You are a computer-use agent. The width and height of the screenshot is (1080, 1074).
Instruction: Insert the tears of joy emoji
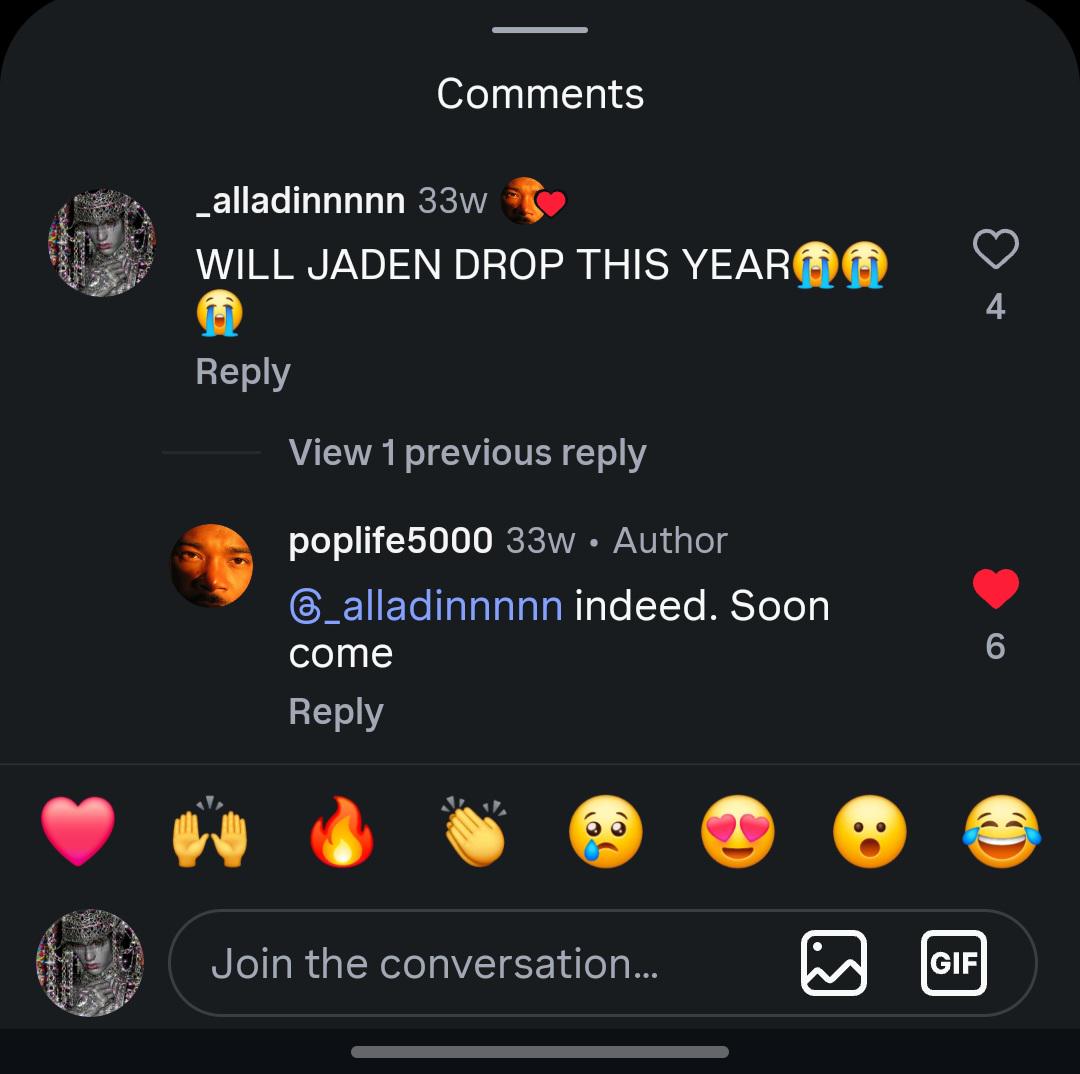(x=1001, y=830)
